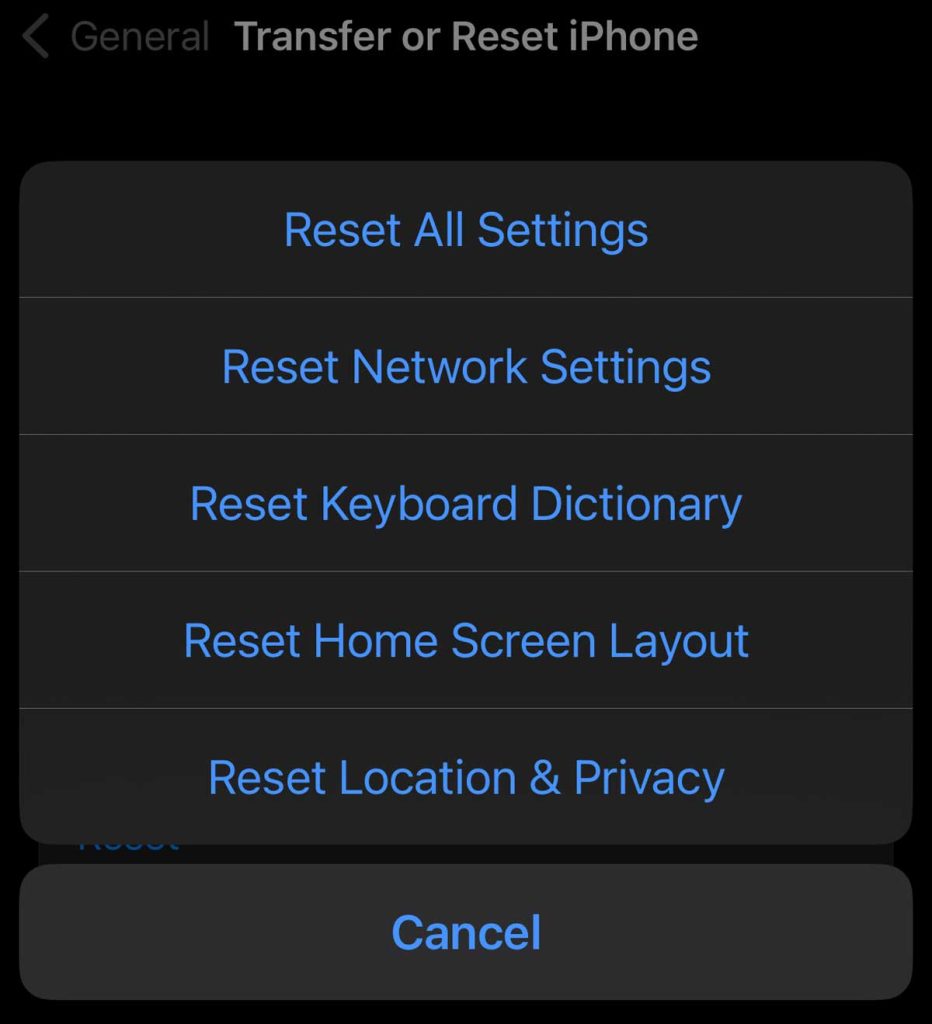Choose Reset All Settings

[466, 230]
